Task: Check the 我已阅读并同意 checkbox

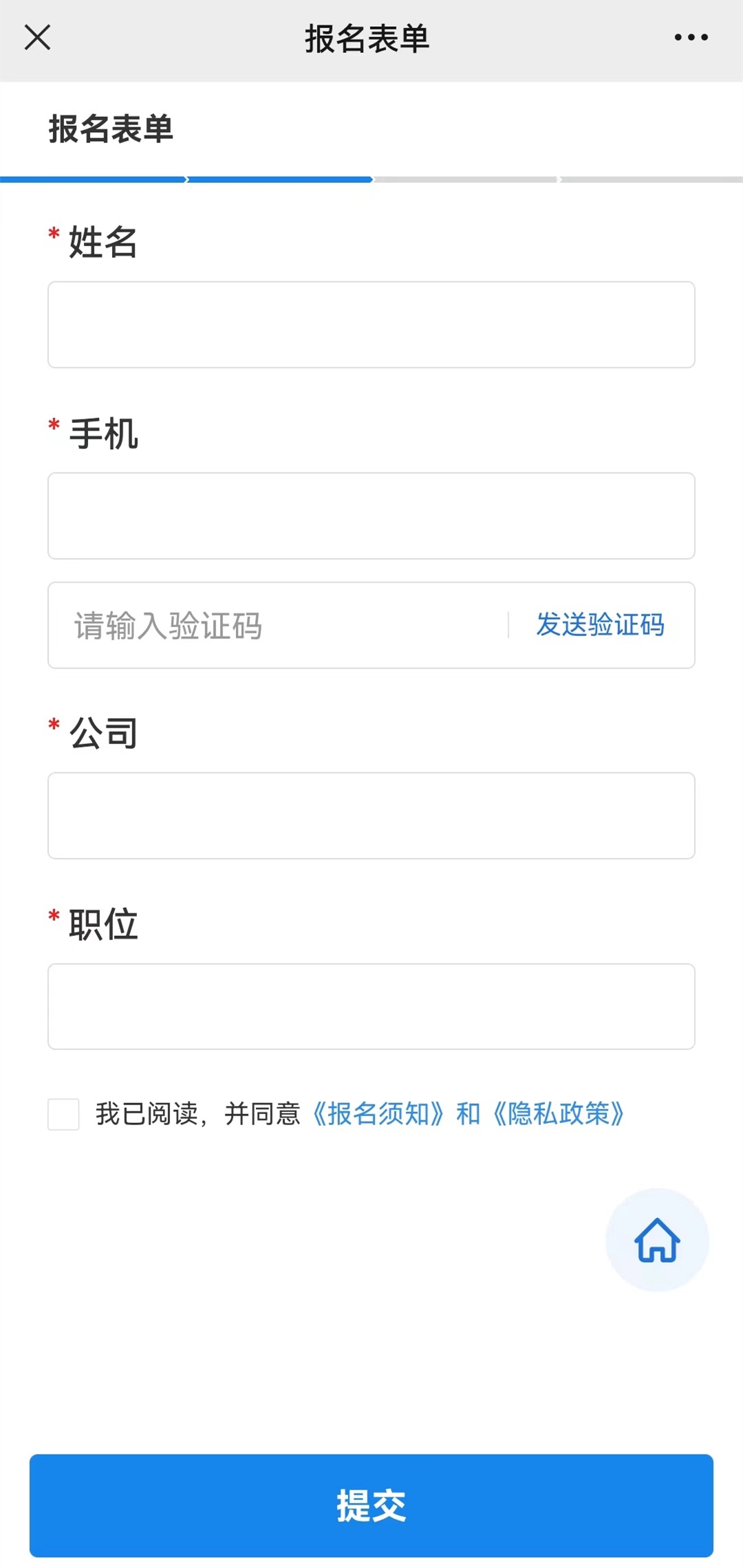Action: pyautogui.click(x=63, y=1114)
